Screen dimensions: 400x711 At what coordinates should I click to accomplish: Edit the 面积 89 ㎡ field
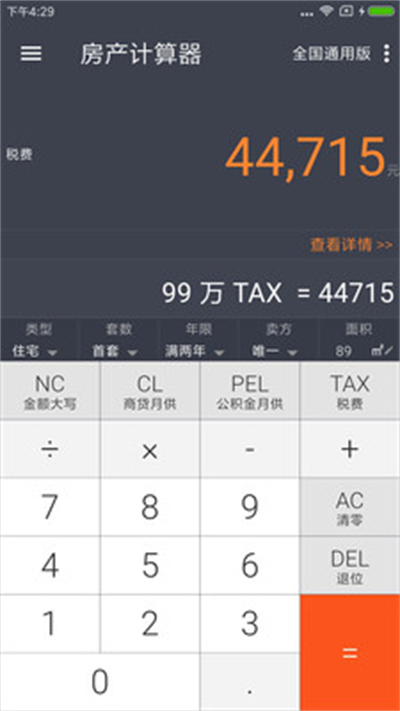(359, 340)
